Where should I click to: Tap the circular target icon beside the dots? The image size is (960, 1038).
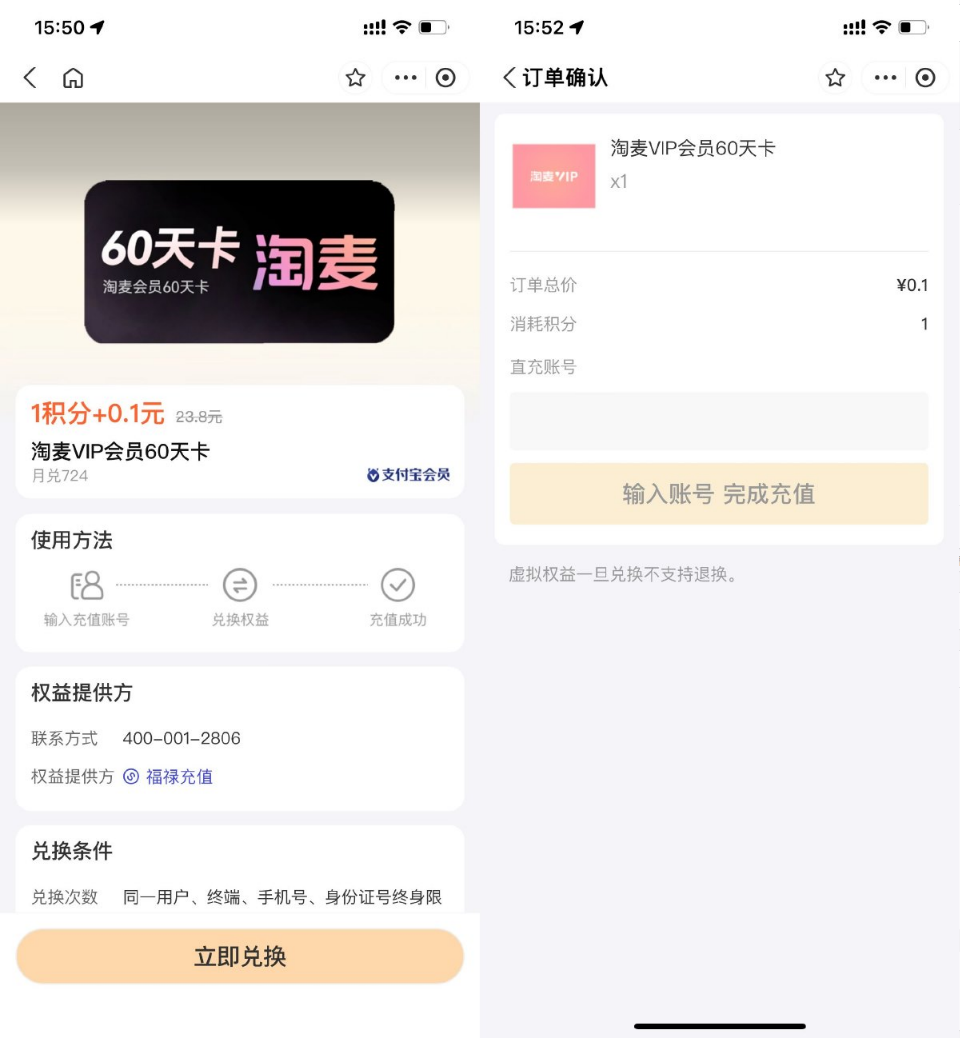click(446, 77)
